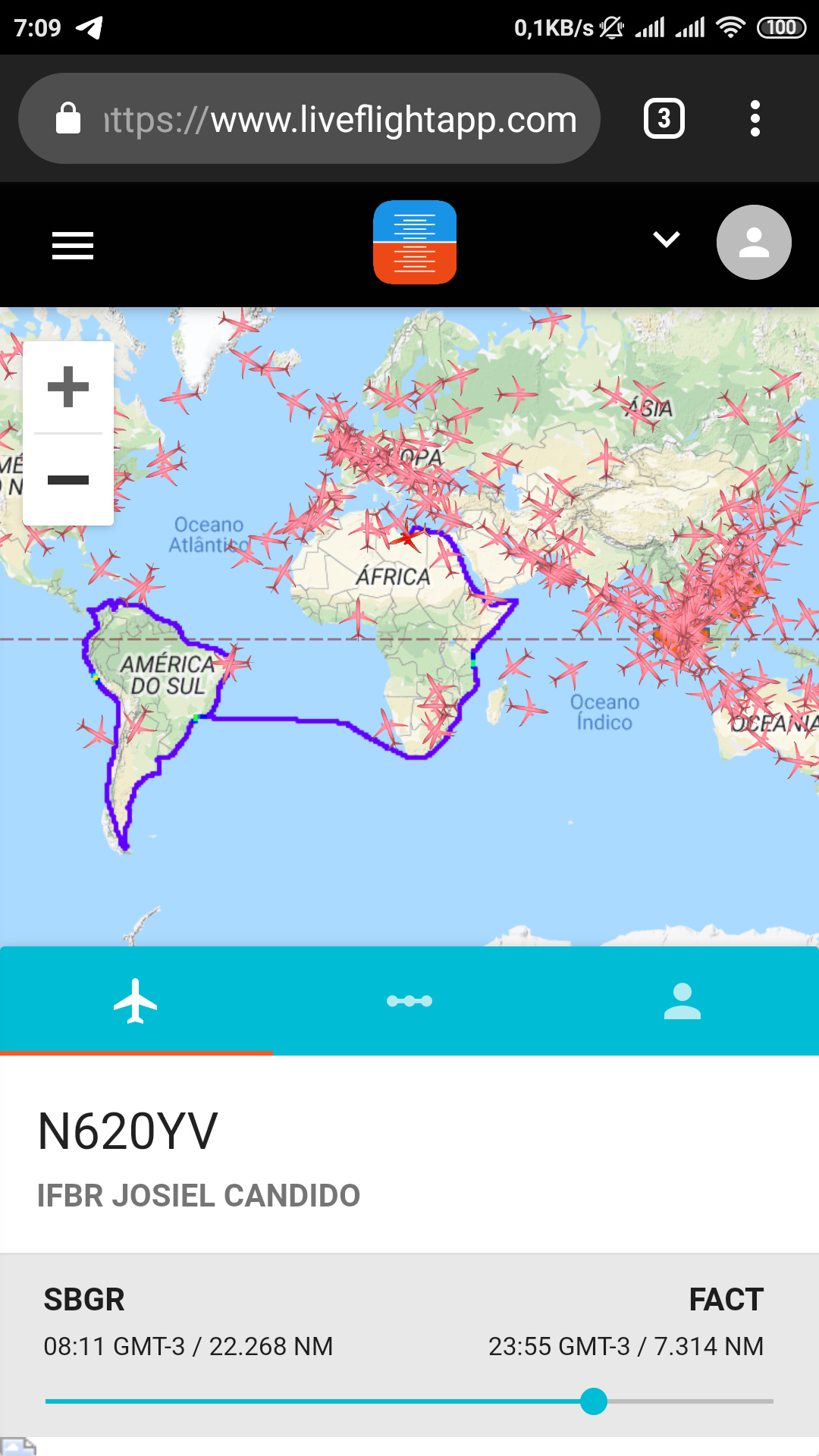Expand the dropdown chevron beside the avatar
Image resolution: width=819 pixels, height=1456 pixels.
coord(667,240)
